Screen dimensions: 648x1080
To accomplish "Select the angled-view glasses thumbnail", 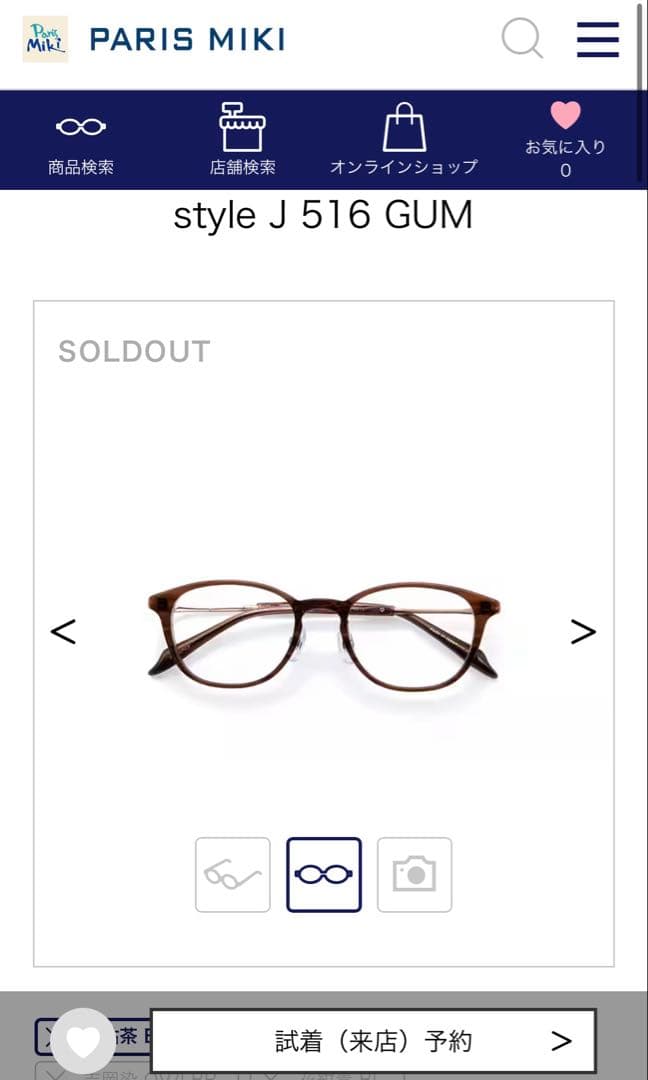I will click(233, 875).
